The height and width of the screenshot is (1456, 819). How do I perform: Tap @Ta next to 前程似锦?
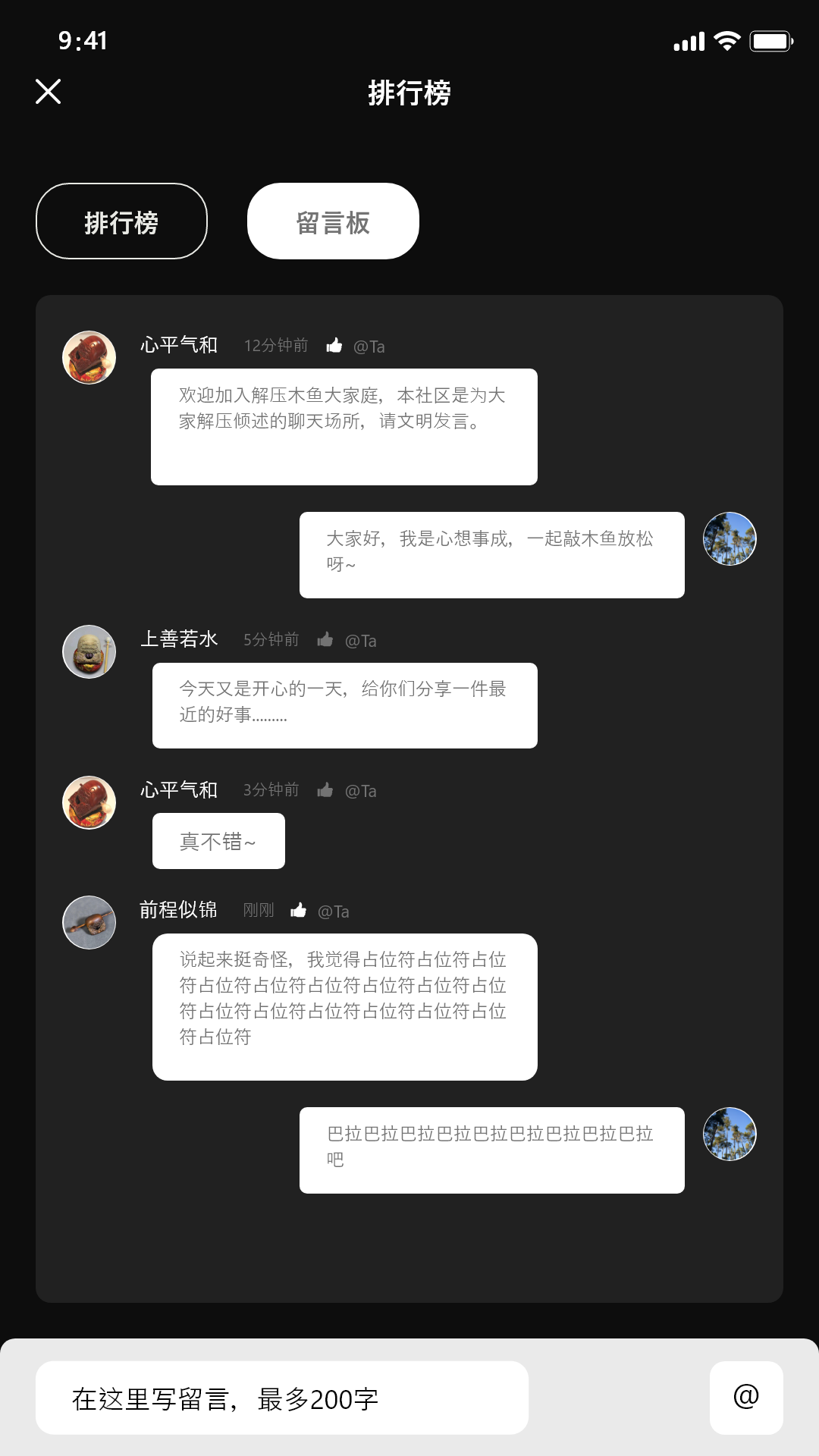334,911
